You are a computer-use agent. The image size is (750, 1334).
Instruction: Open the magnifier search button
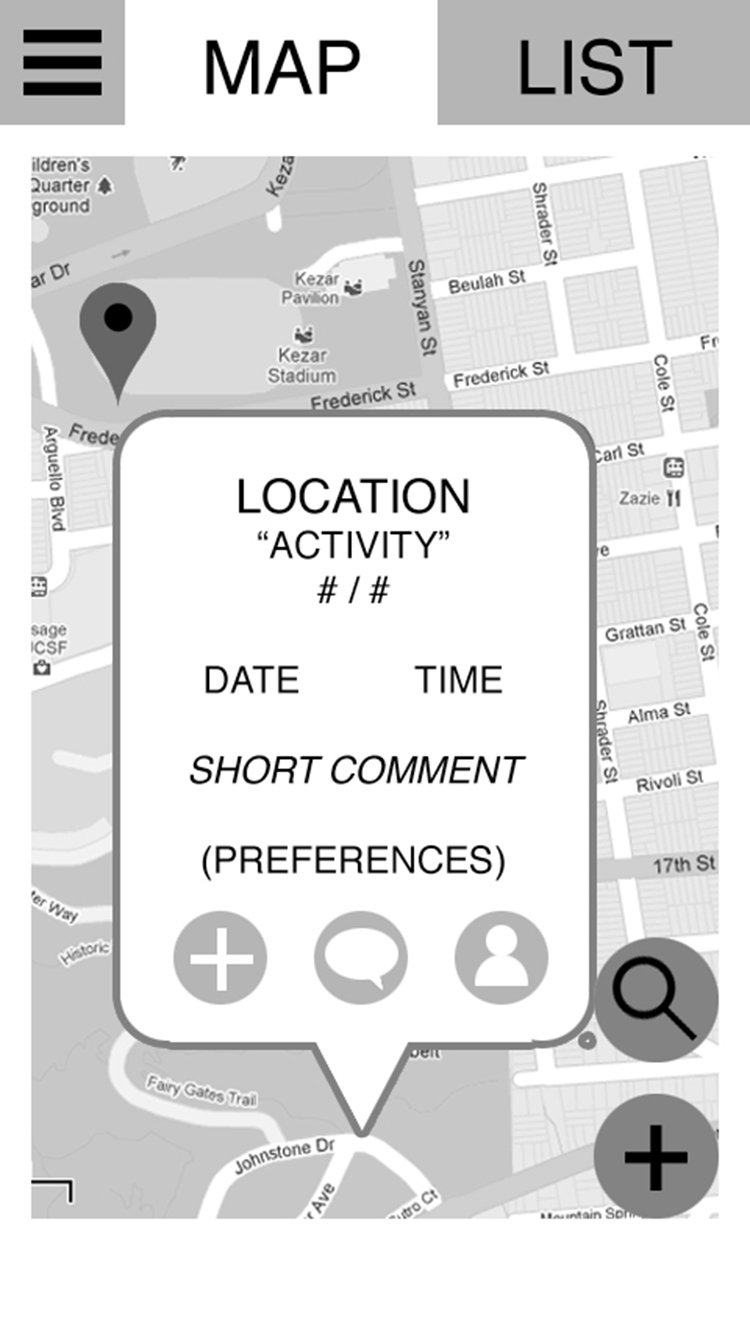pos(656,1000)
